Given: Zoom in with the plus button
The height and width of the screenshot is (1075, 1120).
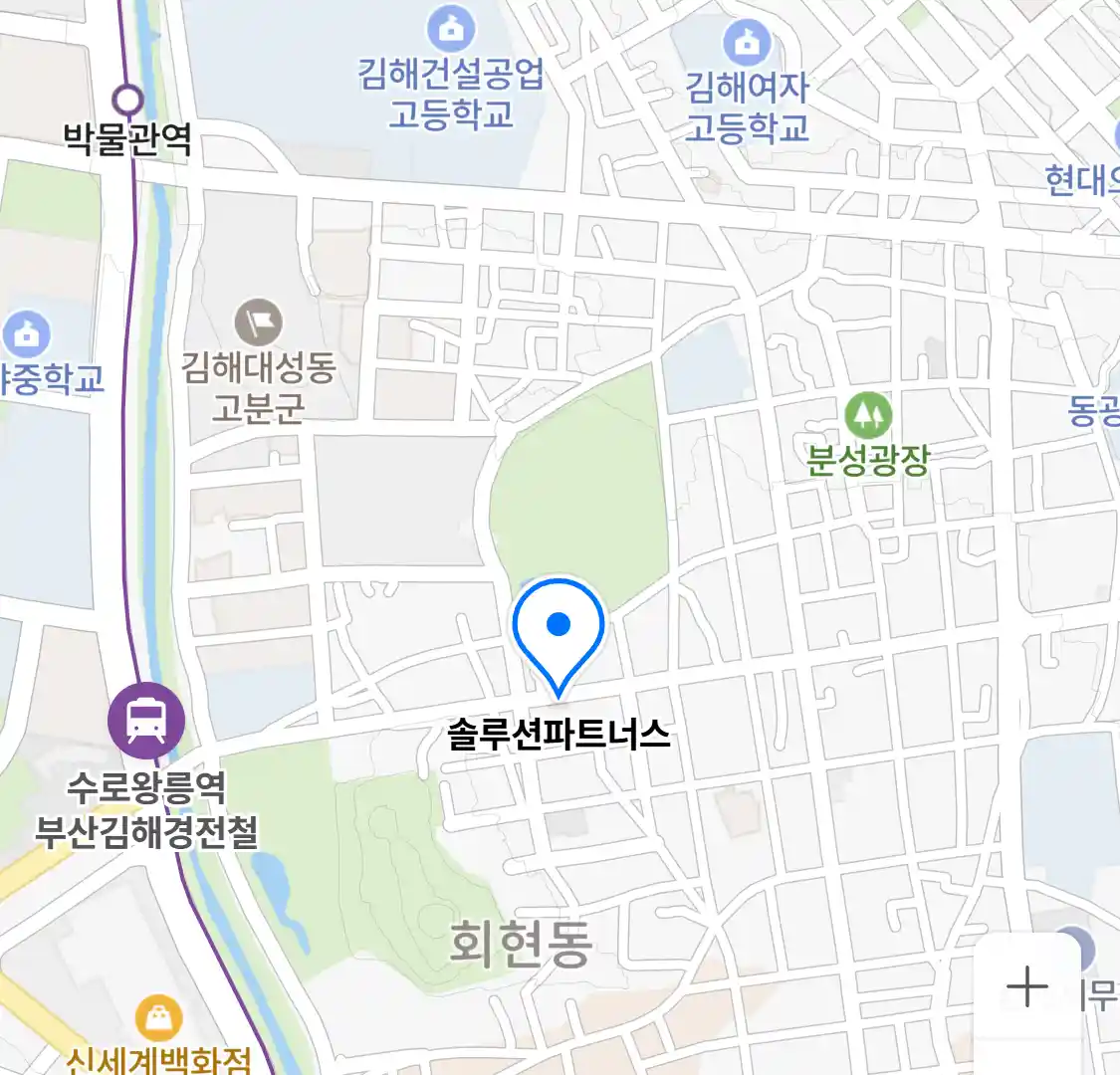Looking at the screenshot, I should click(x=1026, y=987).
